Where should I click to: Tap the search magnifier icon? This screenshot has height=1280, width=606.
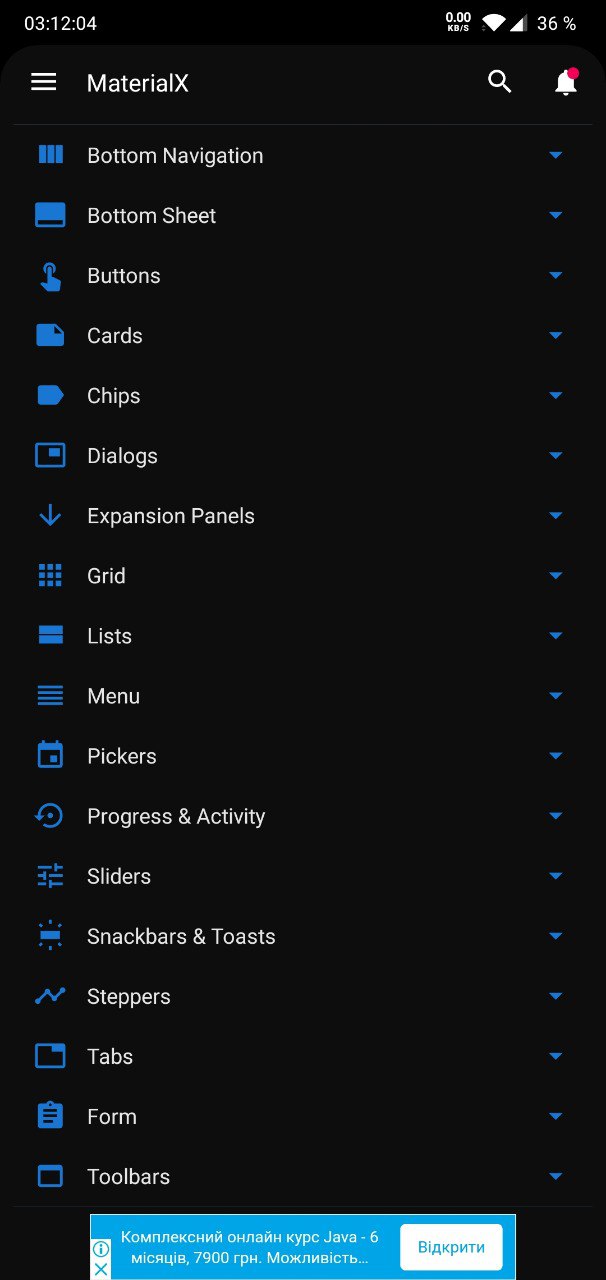point(500,82)
